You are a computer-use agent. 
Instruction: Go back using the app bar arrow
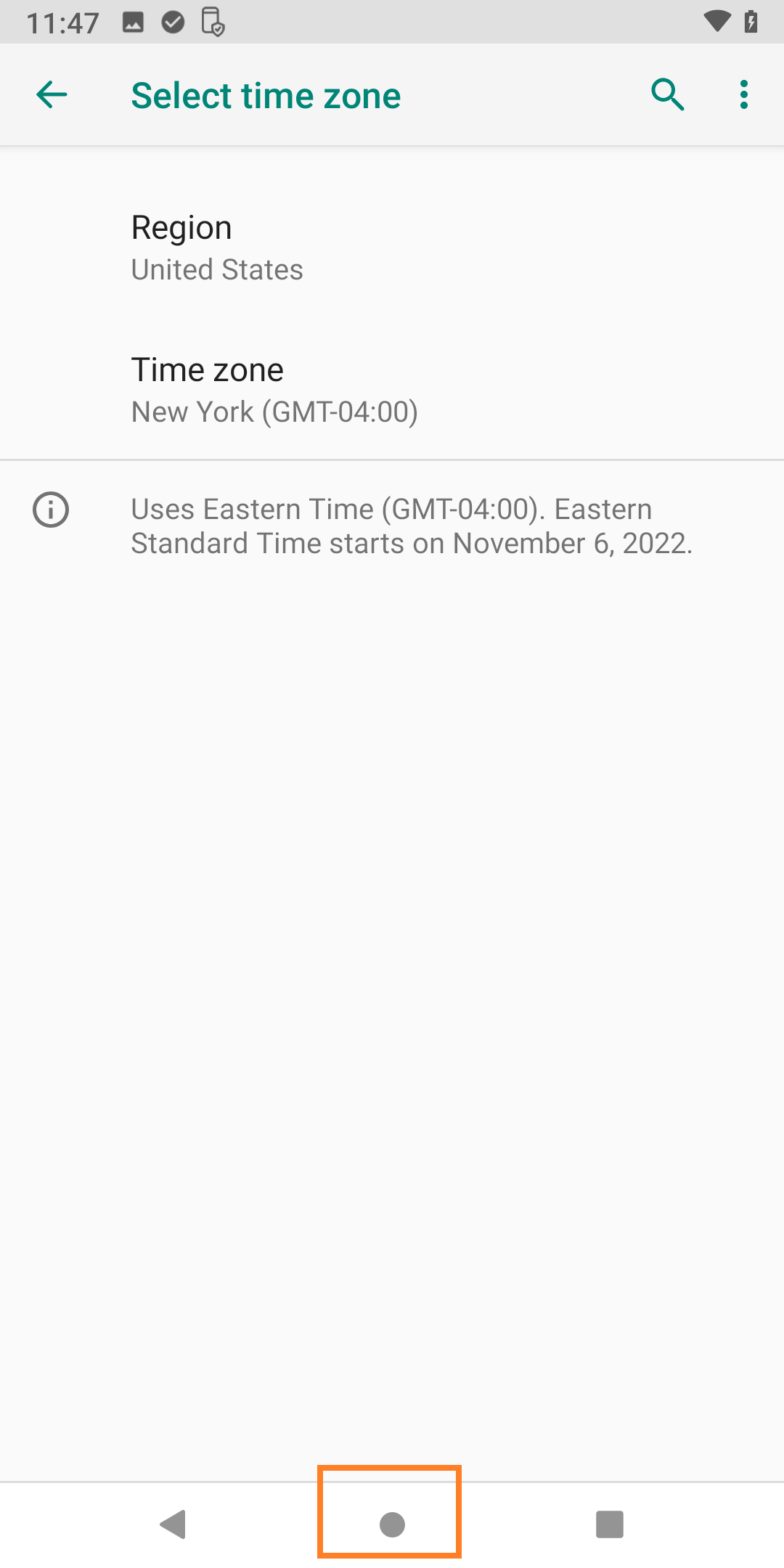click(x=52, y=95)
